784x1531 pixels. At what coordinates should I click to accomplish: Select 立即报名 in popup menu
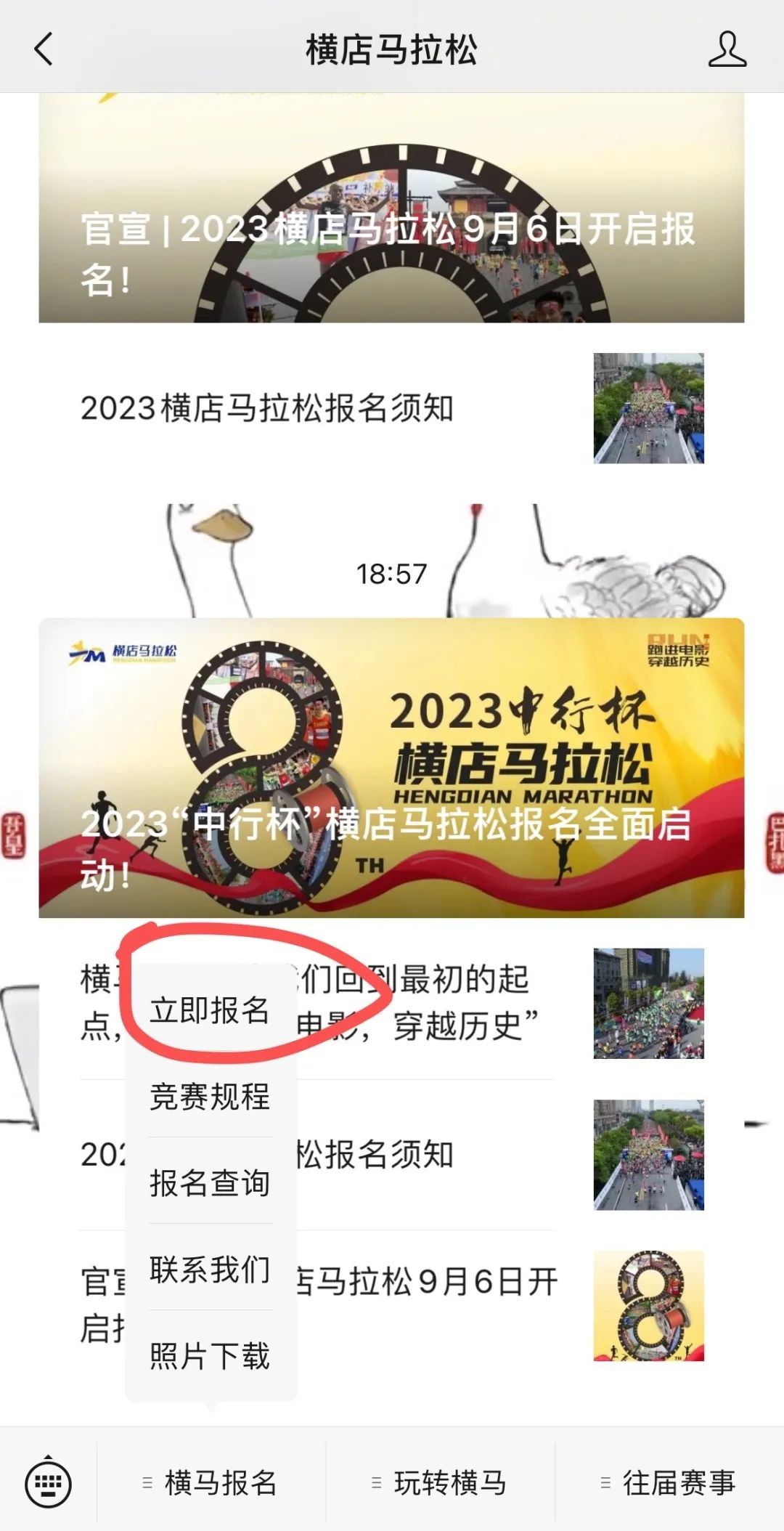coord(210,1010)
